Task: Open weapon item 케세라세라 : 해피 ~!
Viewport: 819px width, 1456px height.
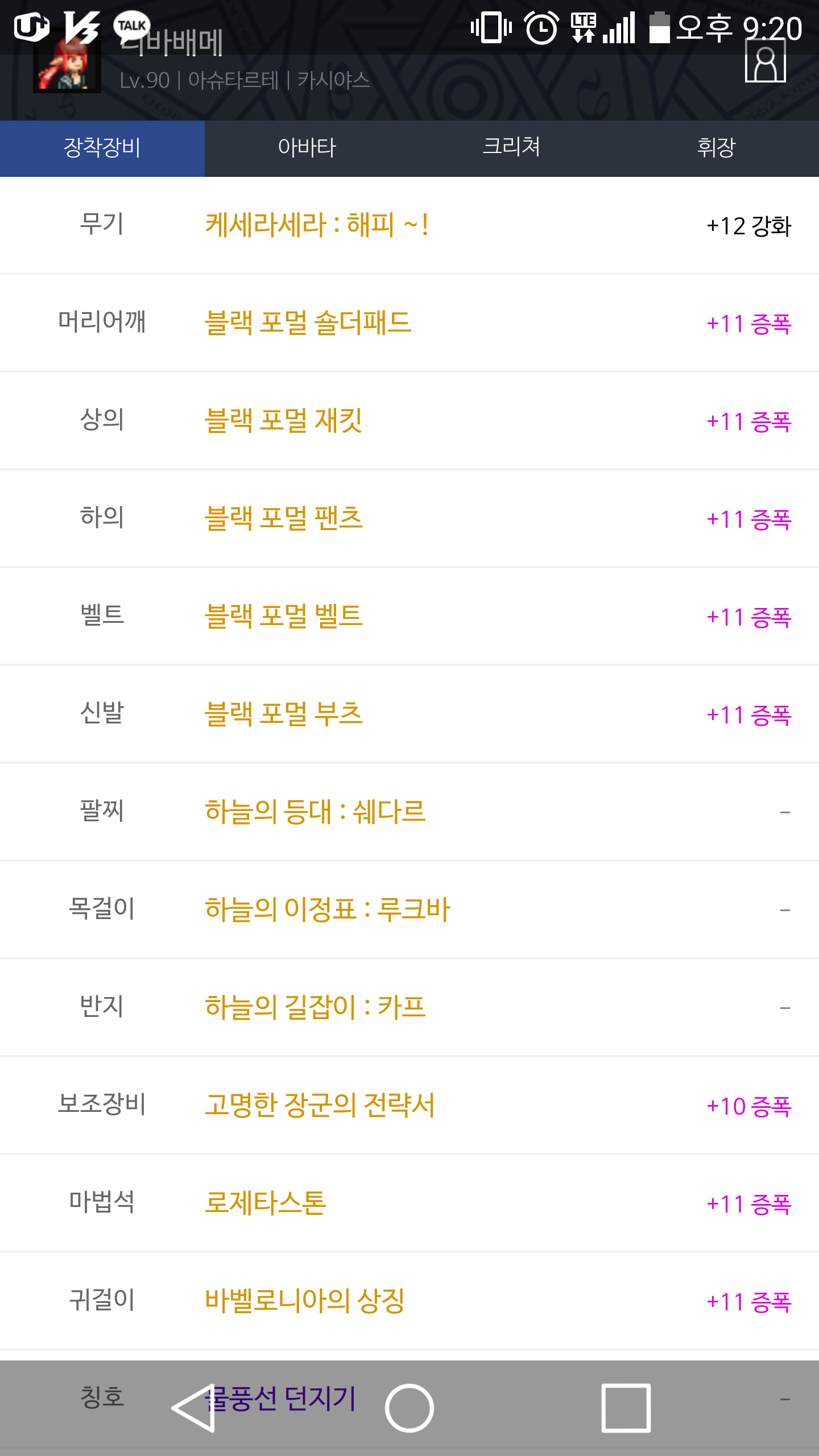Action: click(316, 225)
